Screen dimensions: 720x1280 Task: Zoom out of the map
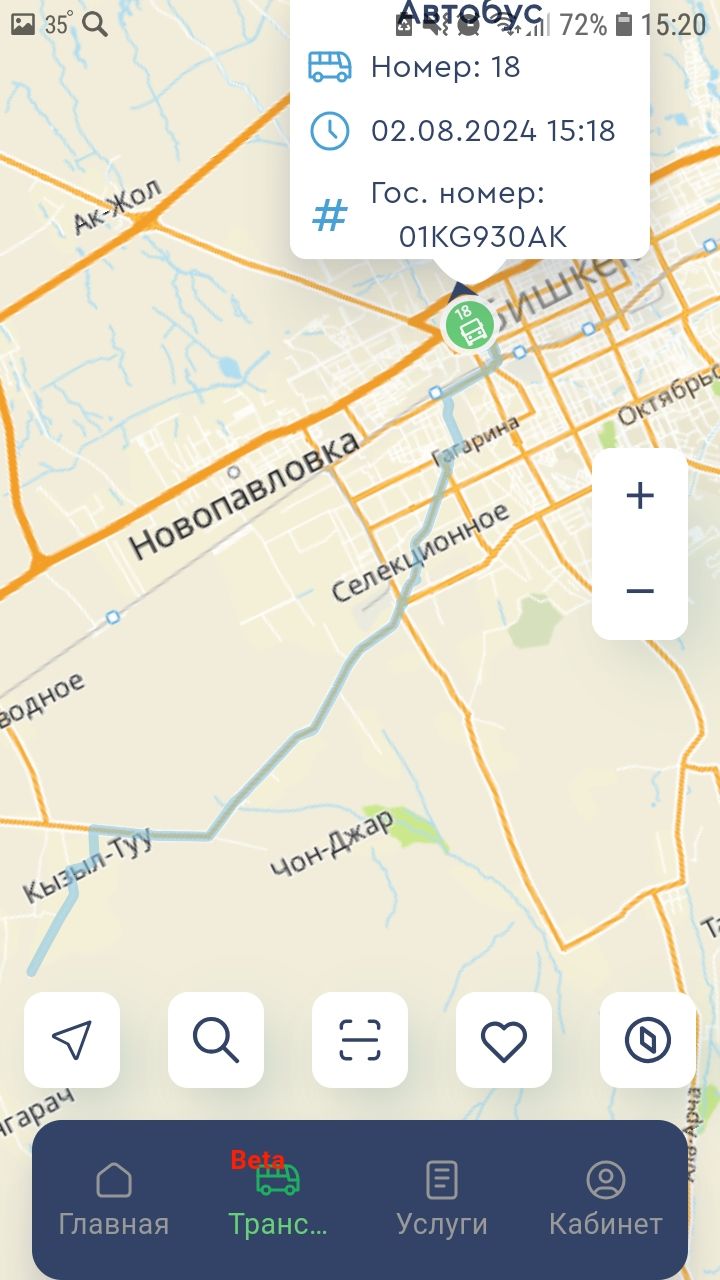point(640,591)
